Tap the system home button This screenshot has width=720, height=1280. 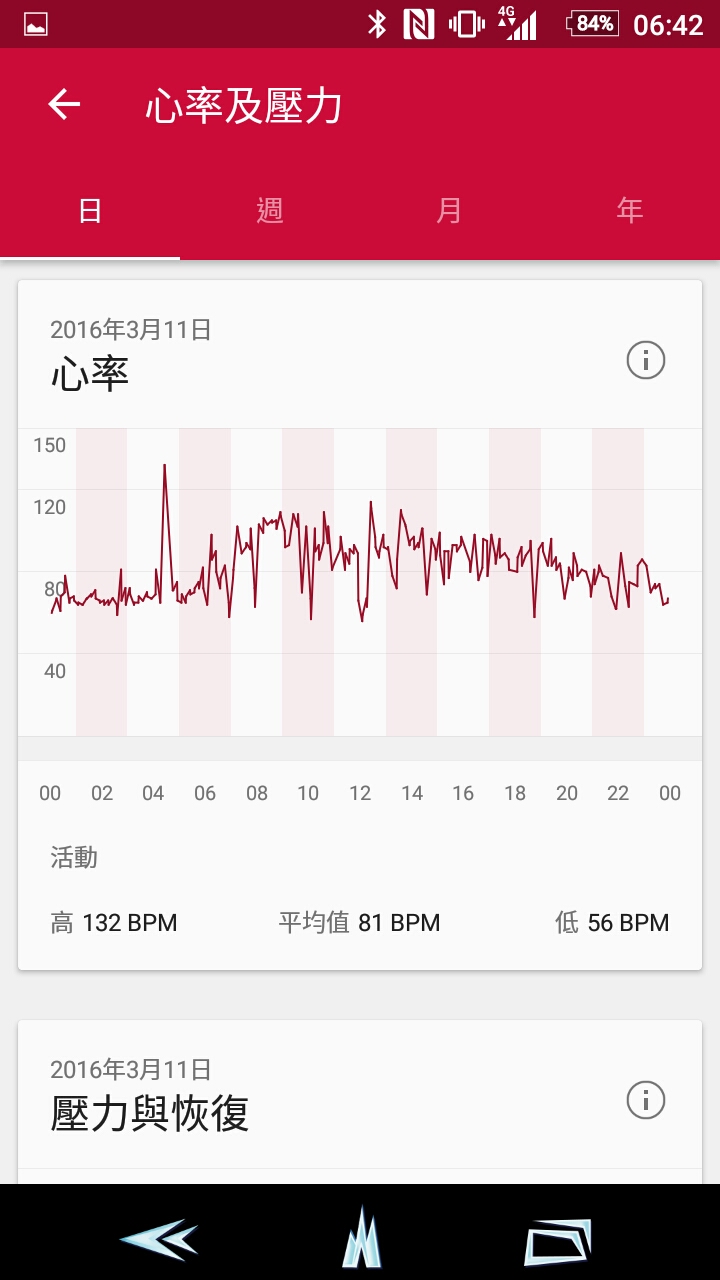[x=361, y=1237]
